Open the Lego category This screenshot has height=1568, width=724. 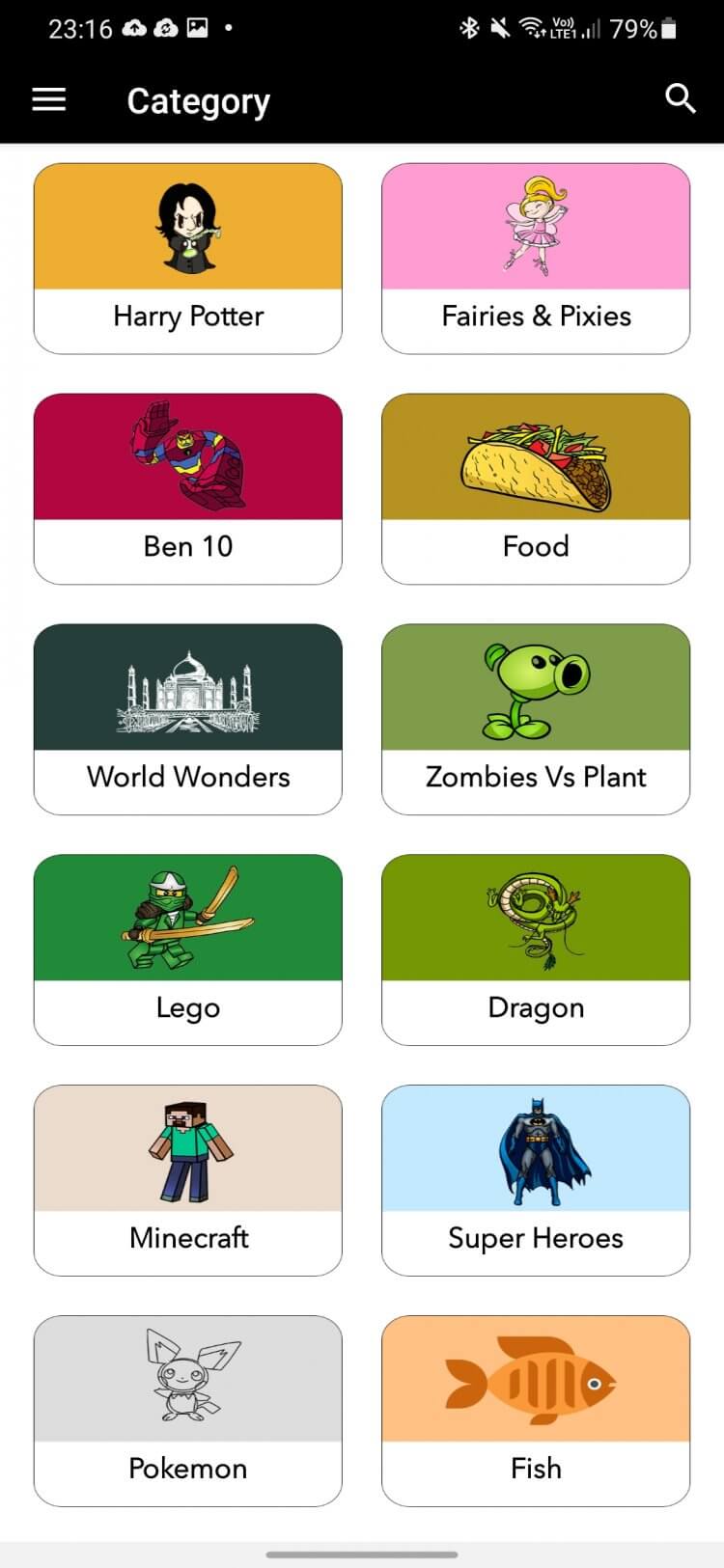(188, 949)
